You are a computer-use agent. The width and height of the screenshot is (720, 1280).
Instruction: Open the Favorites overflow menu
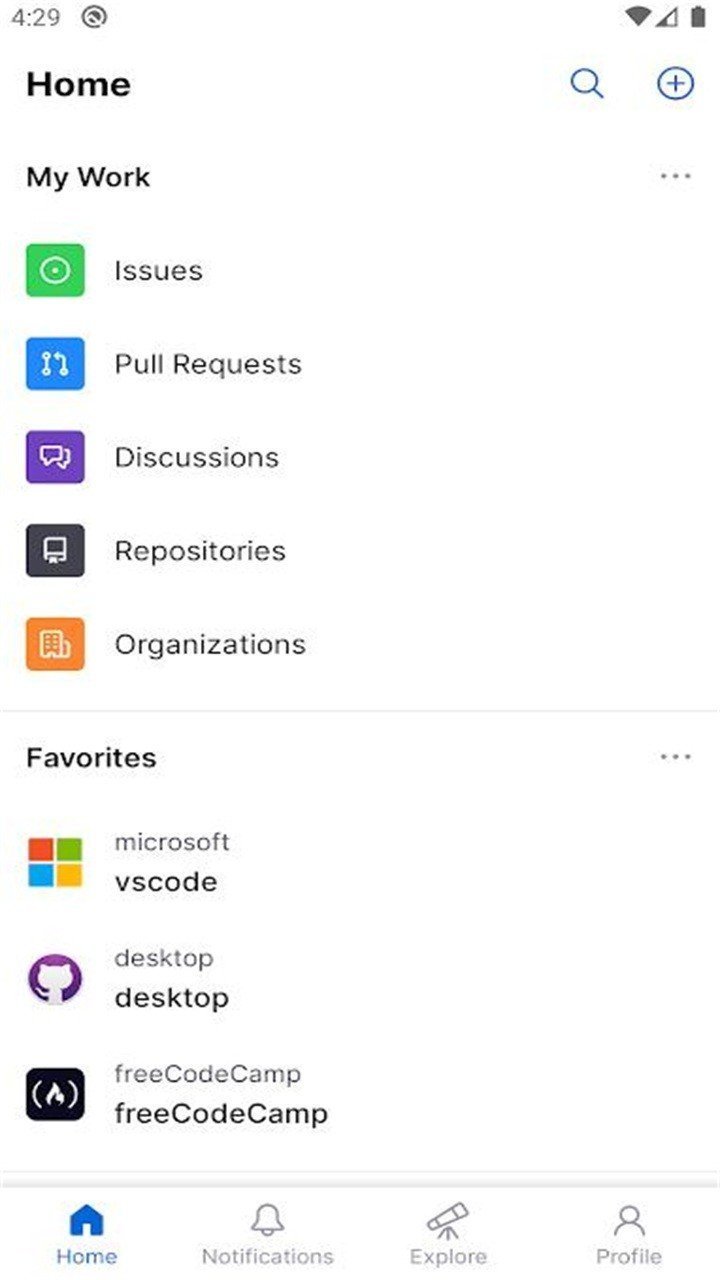pos(676,757)
